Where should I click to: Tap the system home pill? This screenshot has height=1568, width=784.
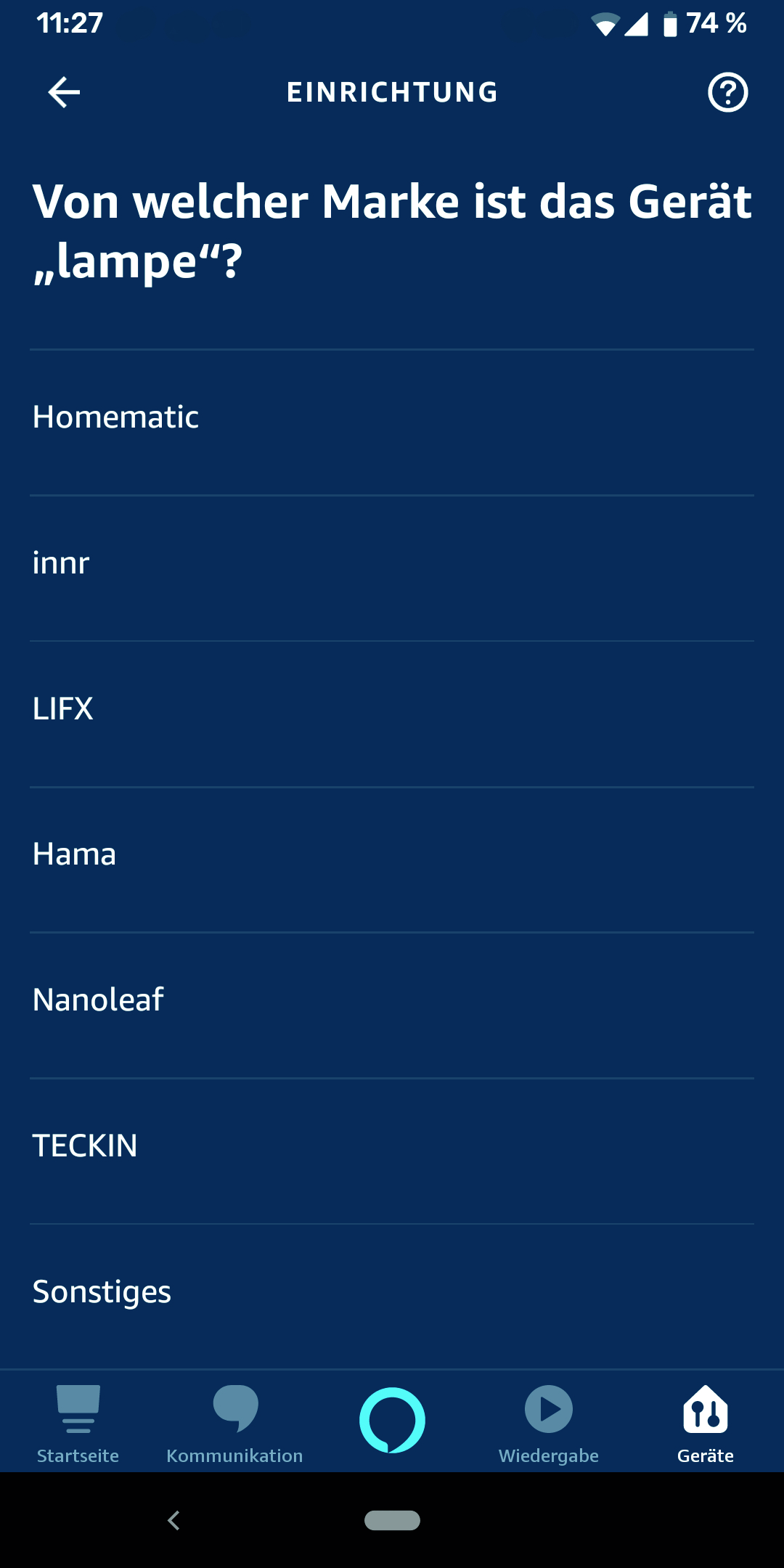[x=392, y=1520]
